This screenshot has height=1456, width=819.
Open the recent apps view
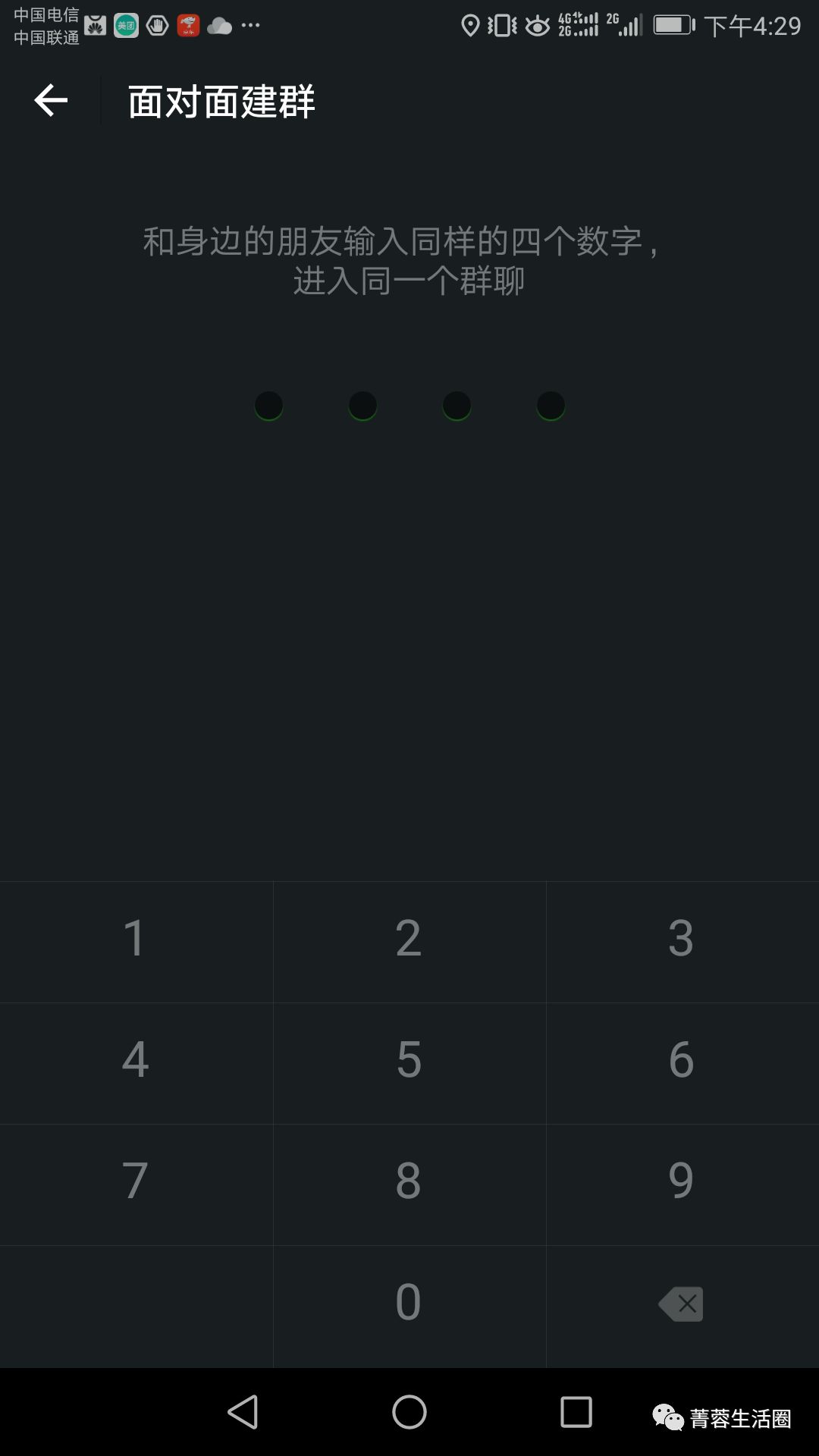pos(576,1412)
